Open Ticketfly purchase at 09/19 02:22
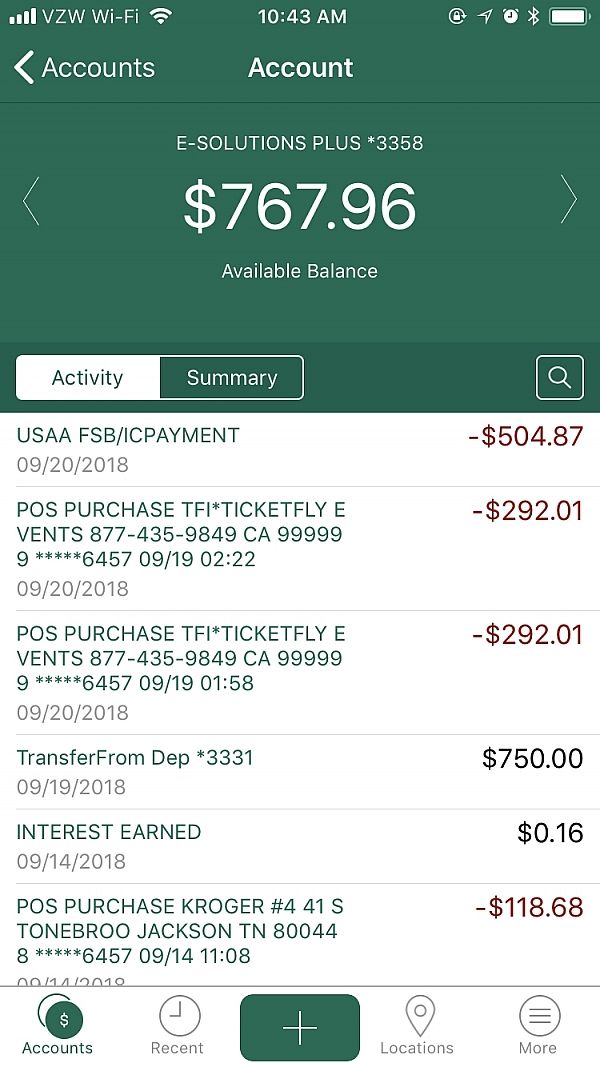Viewport: 600px width, 1067px height. click(300, 548)
